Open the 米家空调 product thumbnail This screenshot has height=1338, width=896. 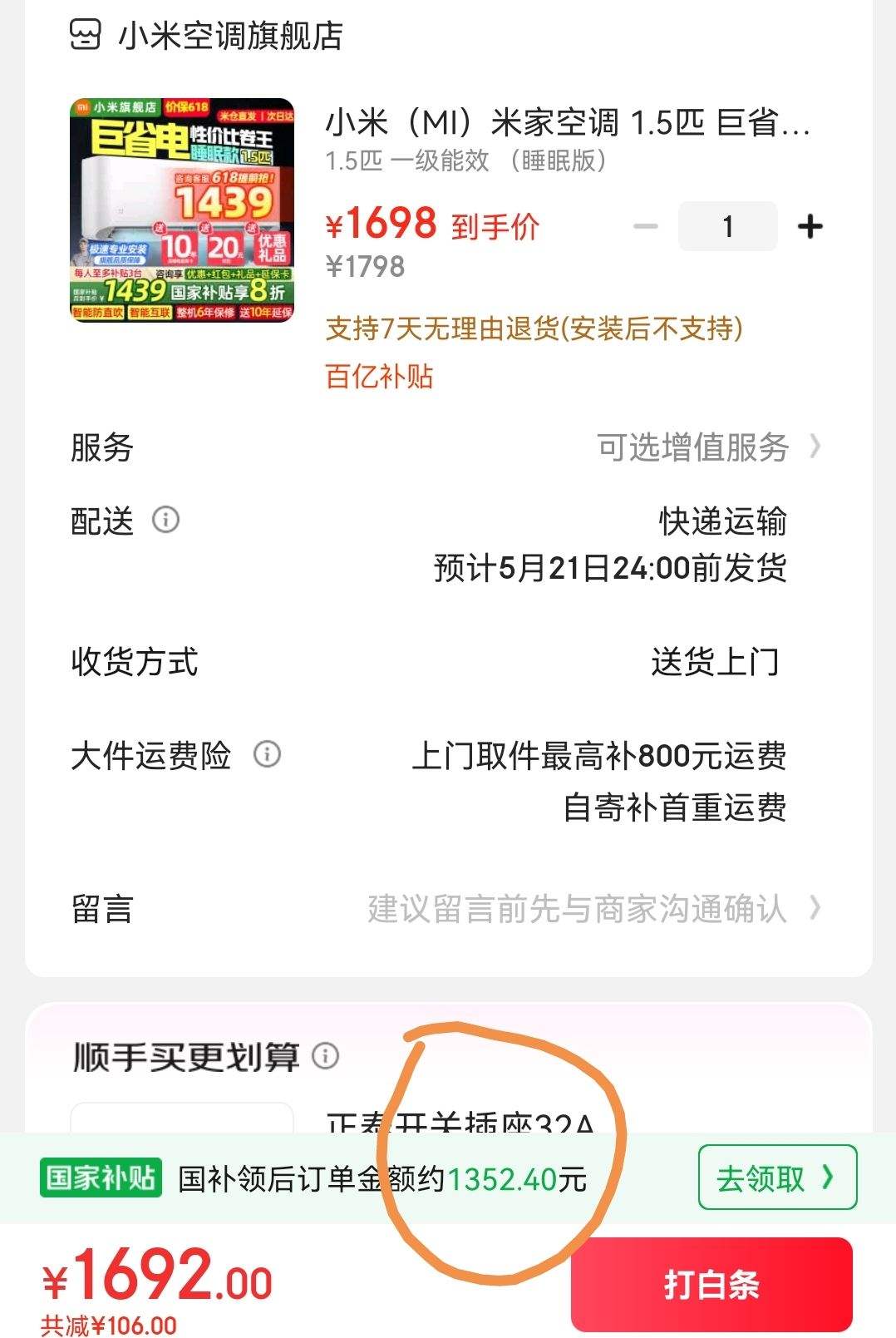(182, 210)
